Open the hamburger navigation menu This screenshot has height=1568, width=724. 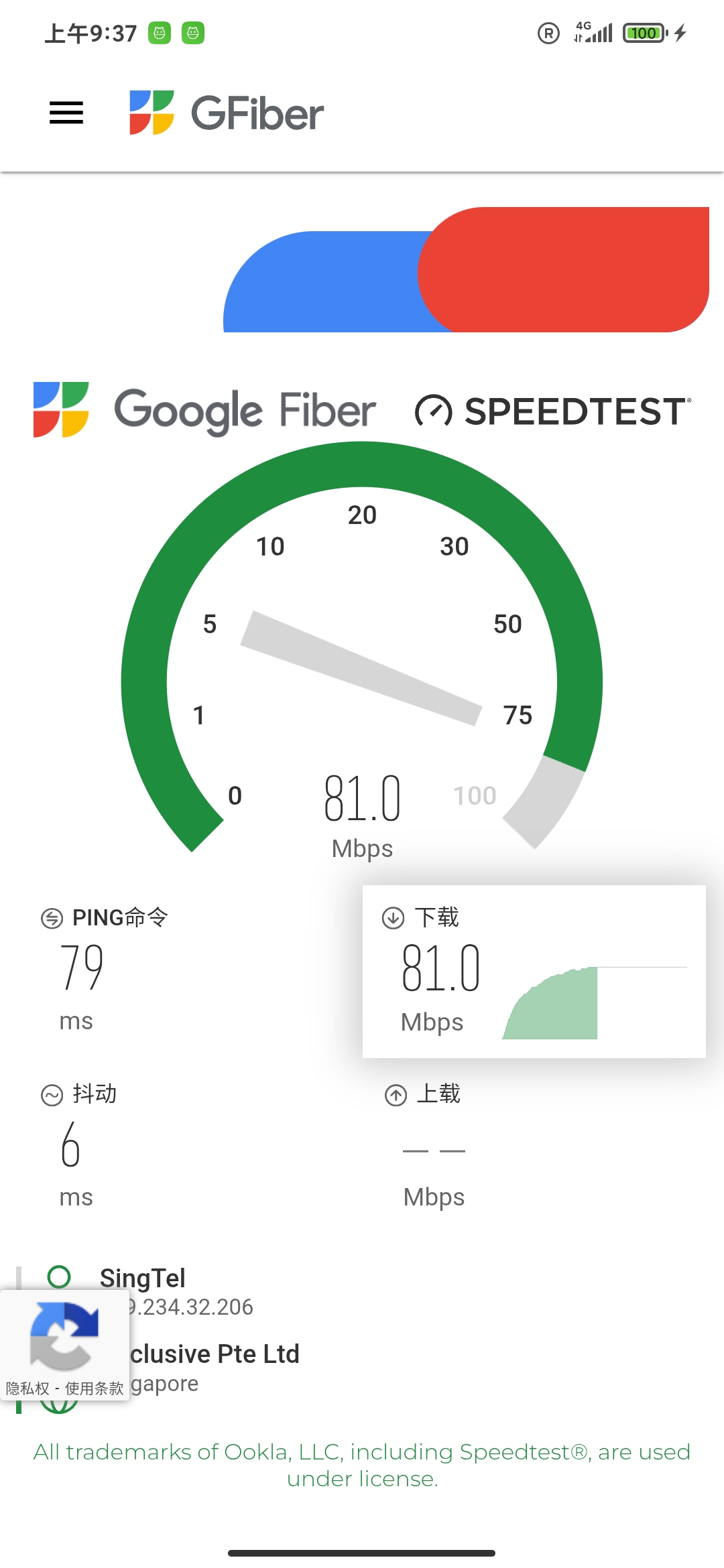tap(66, 113)
